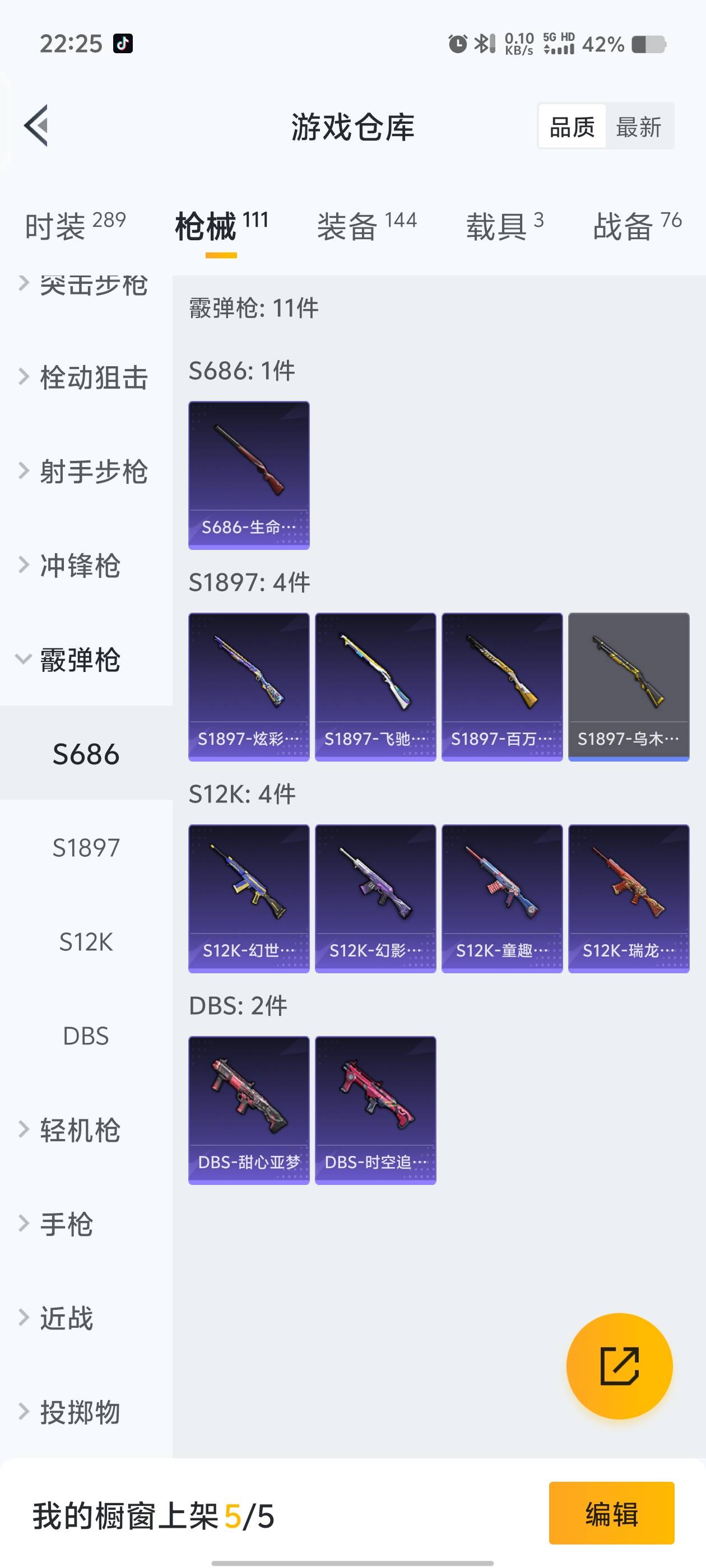Open the 战备 tab
706x1568 pixels.
click(637, 226)
